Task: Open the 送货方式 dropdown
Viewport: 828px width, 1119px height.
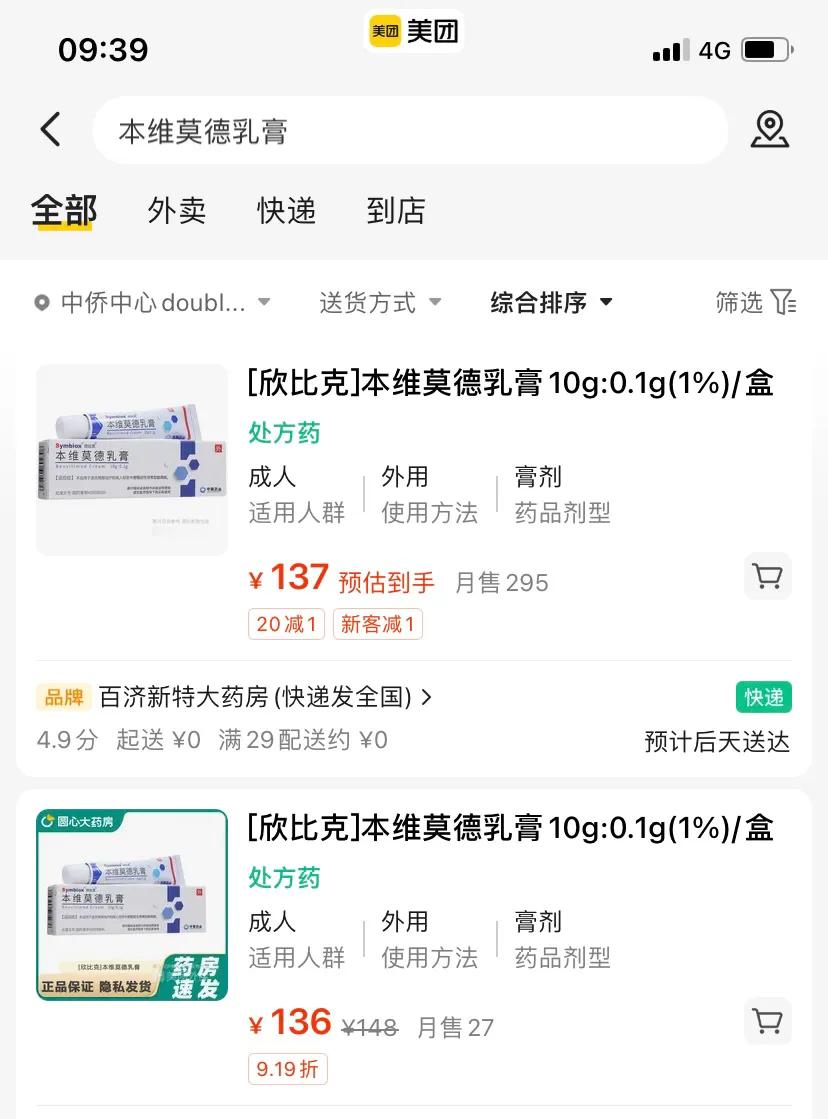Action: [380, 302]
